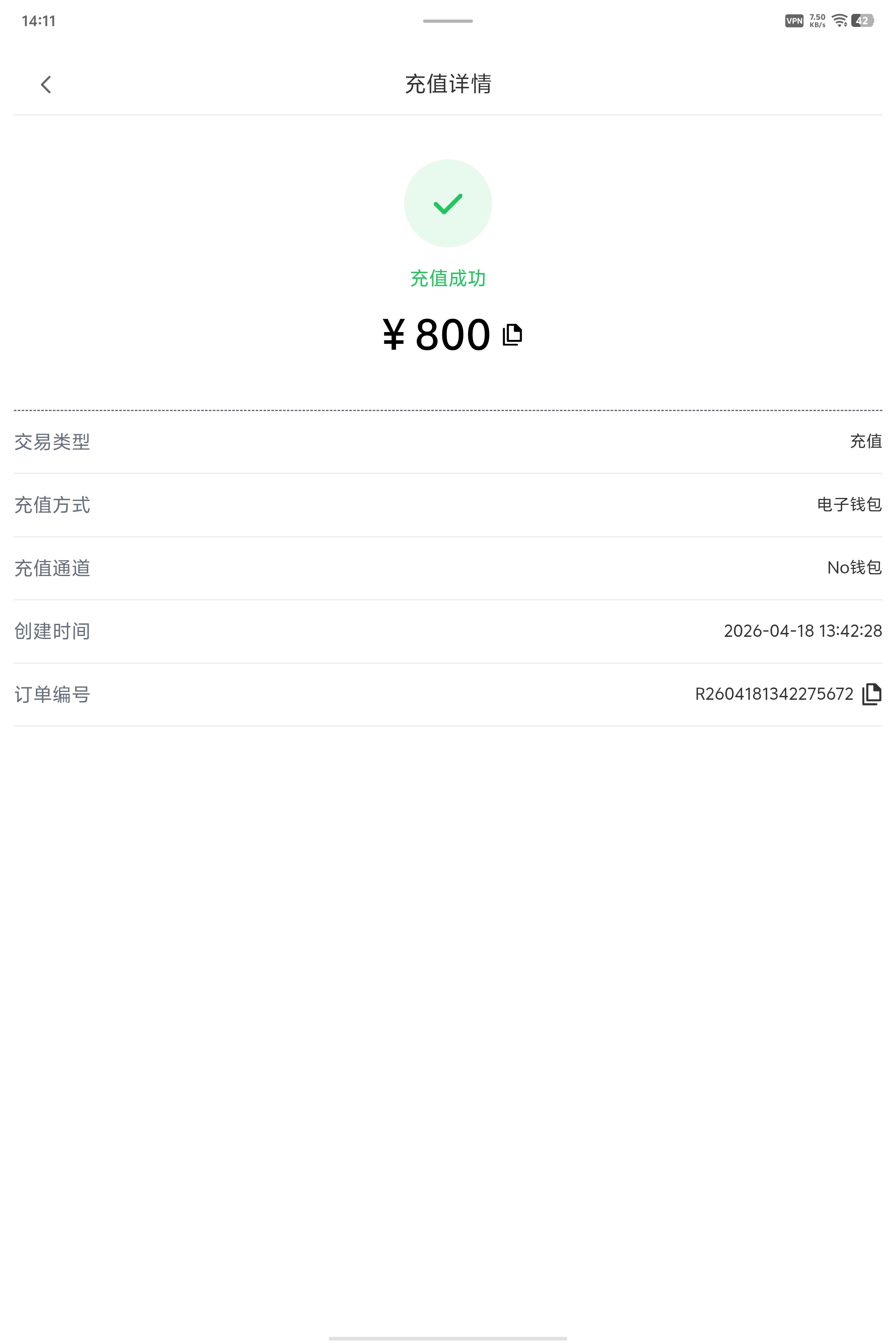Viewport: 896px width, 1344px height.
Task: Click the battery indicator showing 42
Action: click(862, 20)
